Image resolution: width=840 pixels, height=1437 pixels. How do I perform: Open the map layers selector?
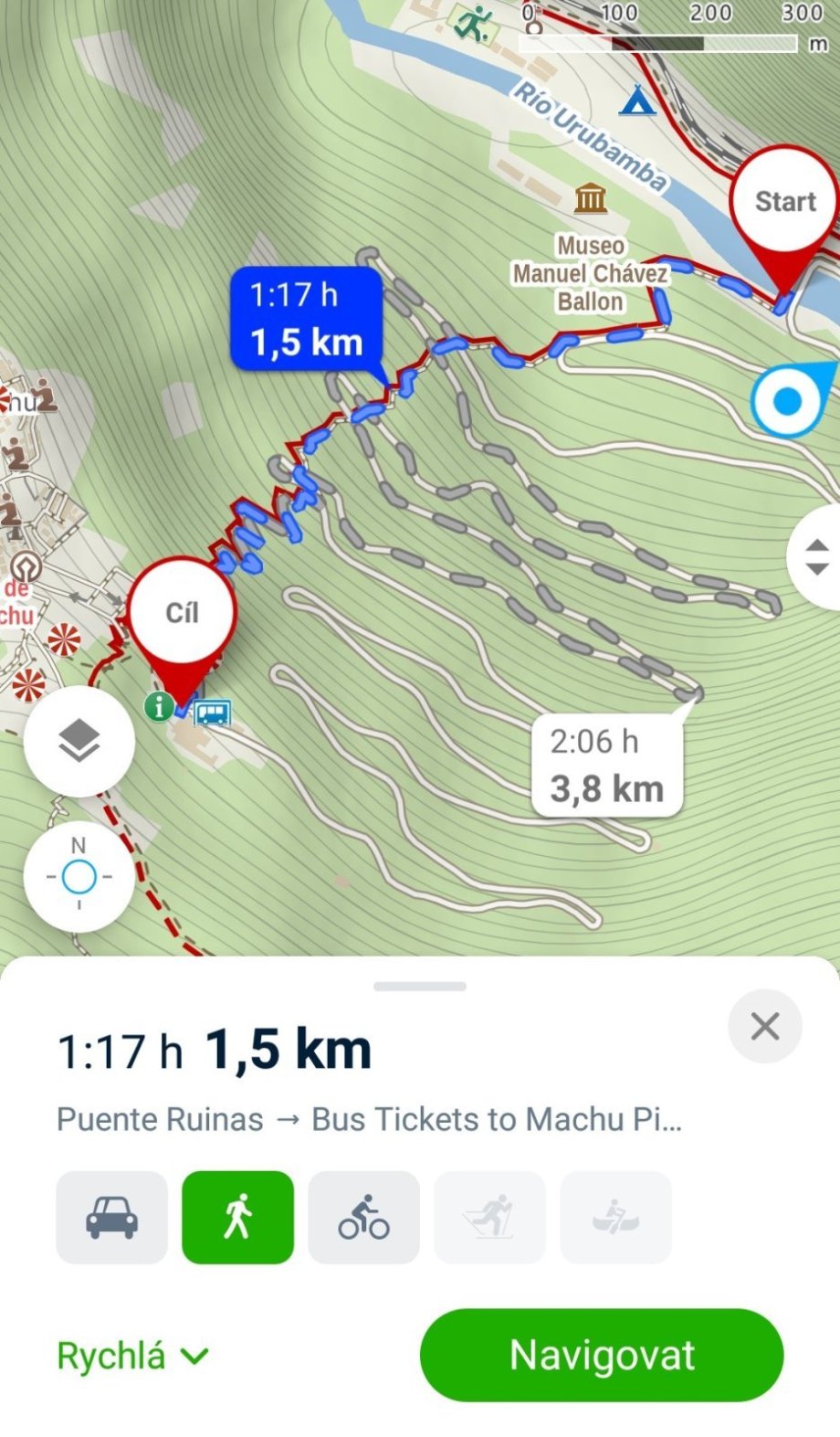point(79,741)
